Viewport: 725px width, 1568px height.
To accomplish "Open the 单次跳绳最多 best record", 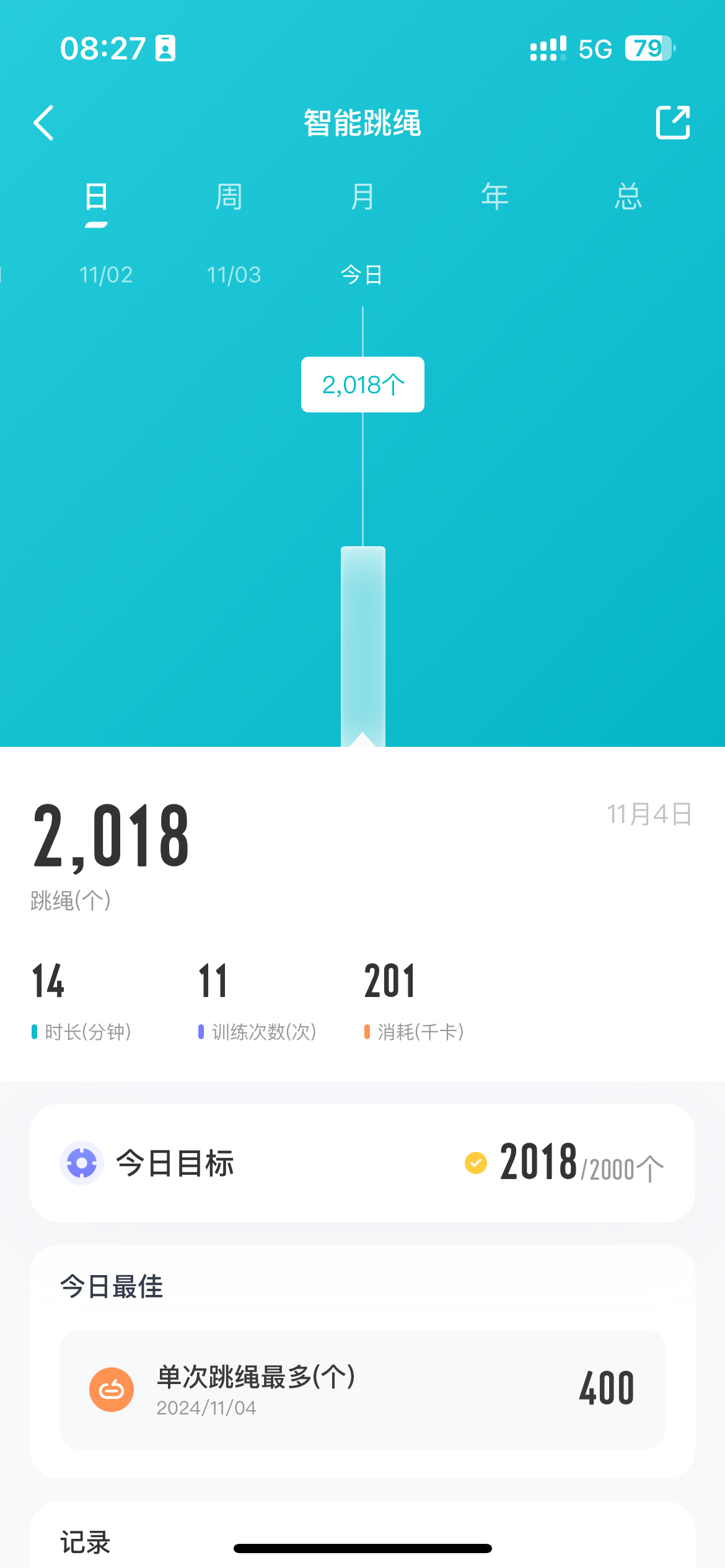I will coord(362,1390).
